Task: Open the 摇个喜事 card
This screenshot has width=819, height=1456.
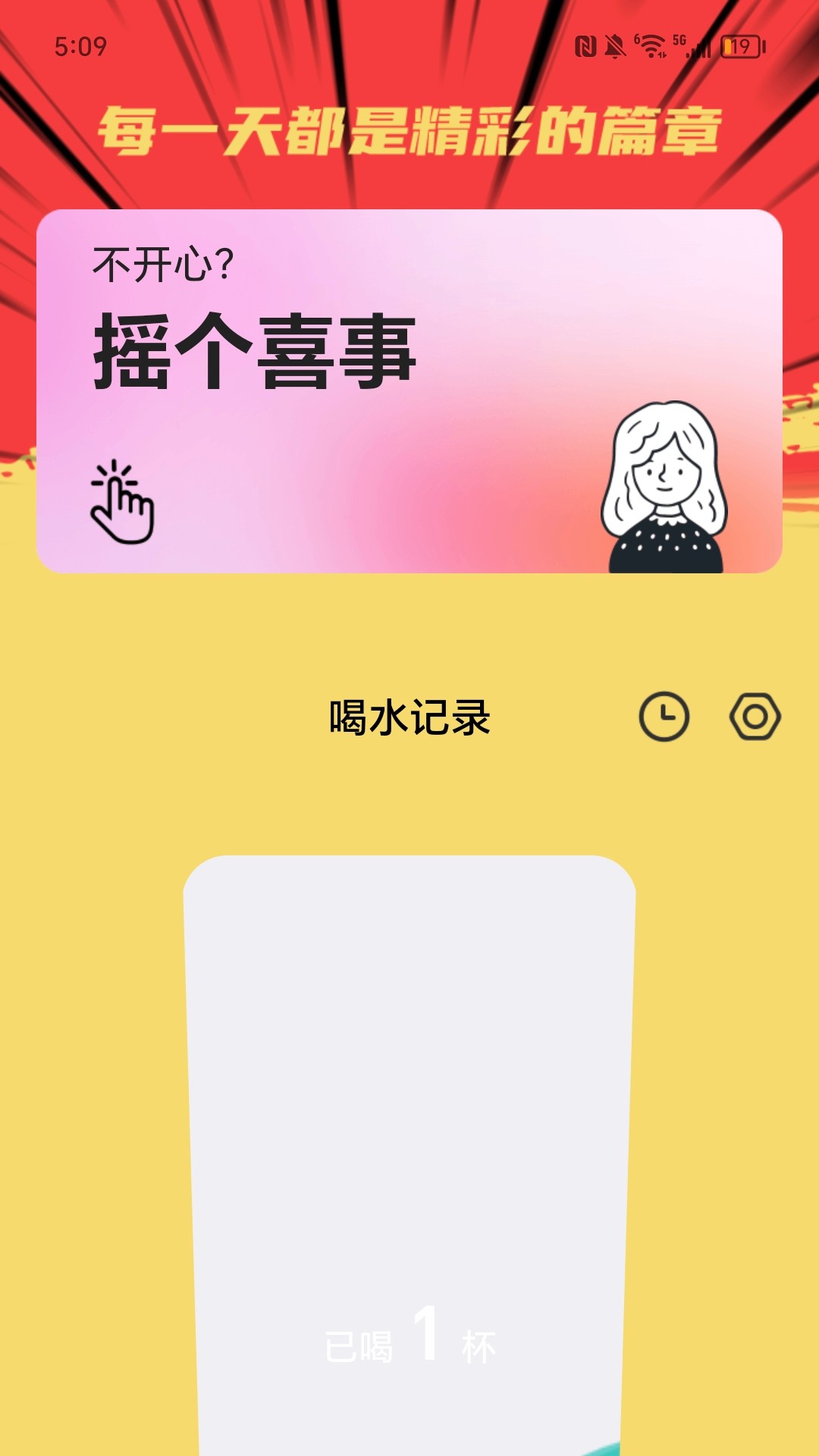Action: [x=409, y=391]
